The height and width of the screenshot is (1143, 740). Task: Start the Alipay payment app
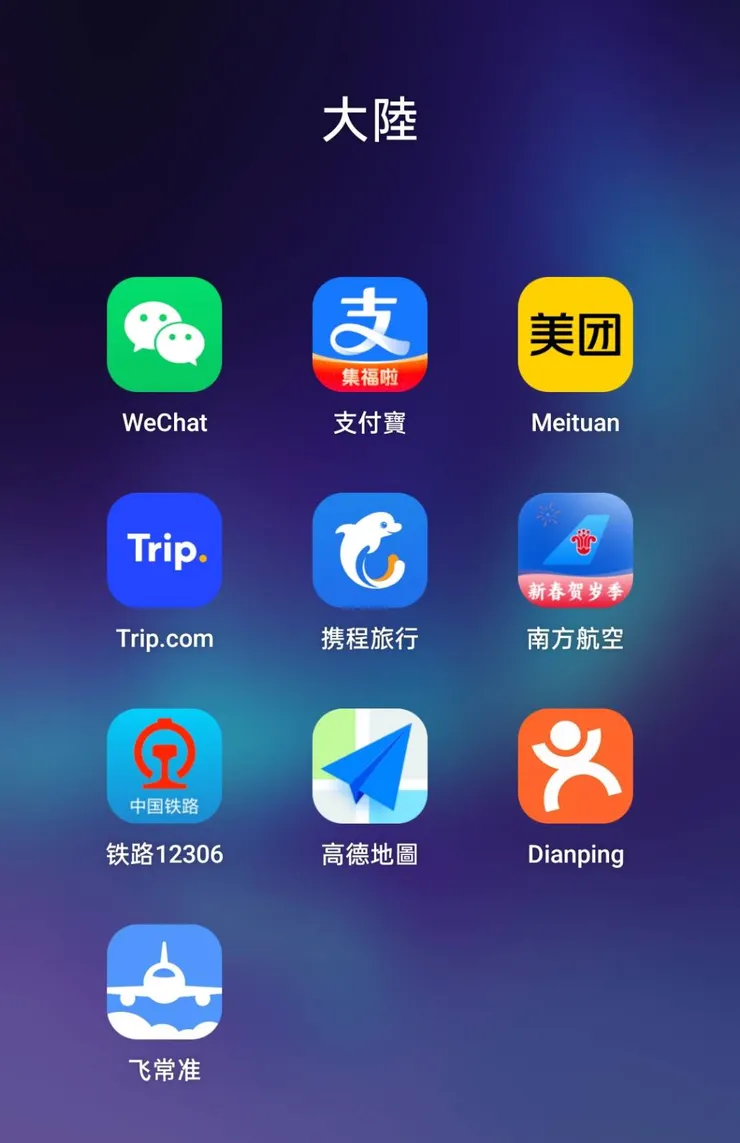pyautogui.click(x=370, y=334)
